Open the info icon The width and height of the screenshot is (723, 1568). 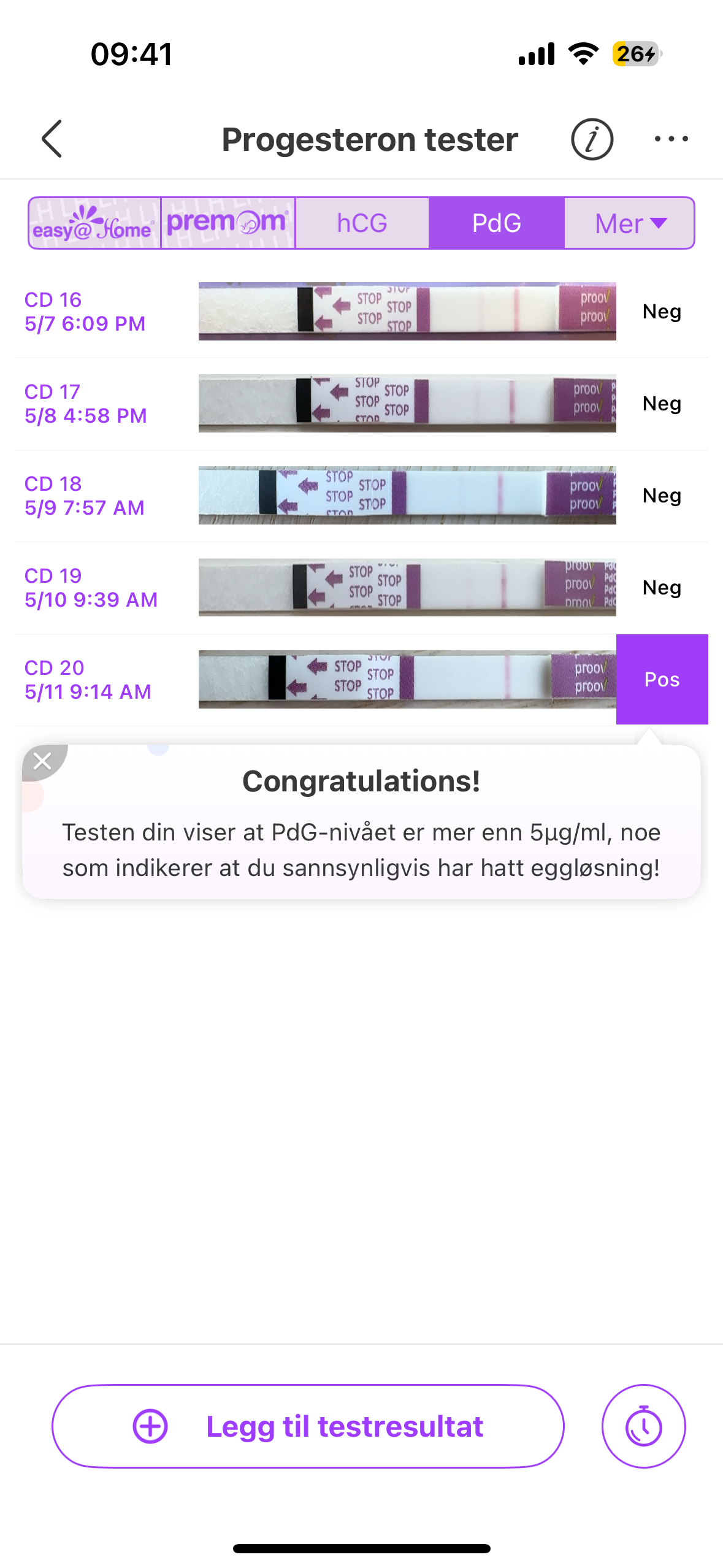(592, 139)
